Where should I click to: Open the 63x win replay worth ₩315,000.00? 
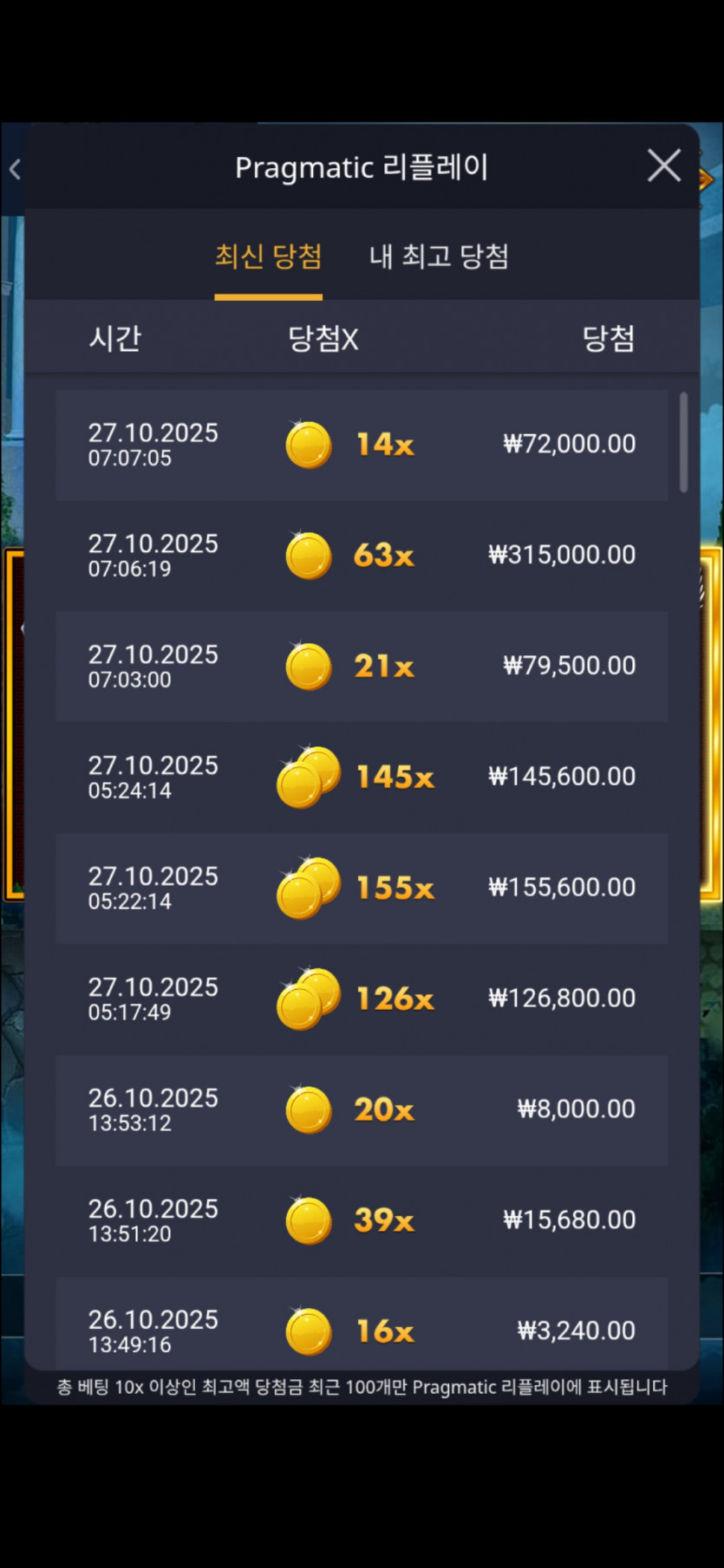362,556
